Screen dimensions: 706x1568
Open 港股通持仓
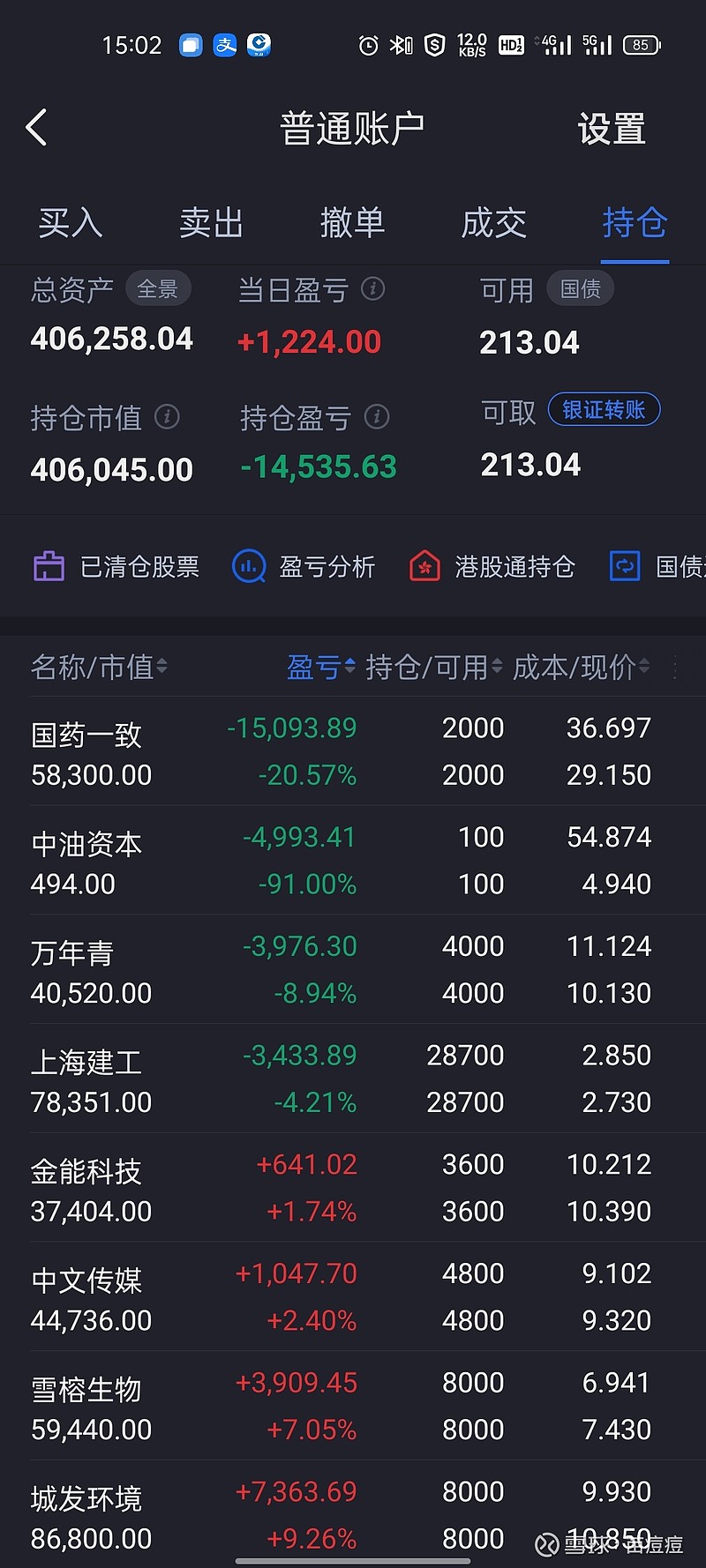(492, 566)
